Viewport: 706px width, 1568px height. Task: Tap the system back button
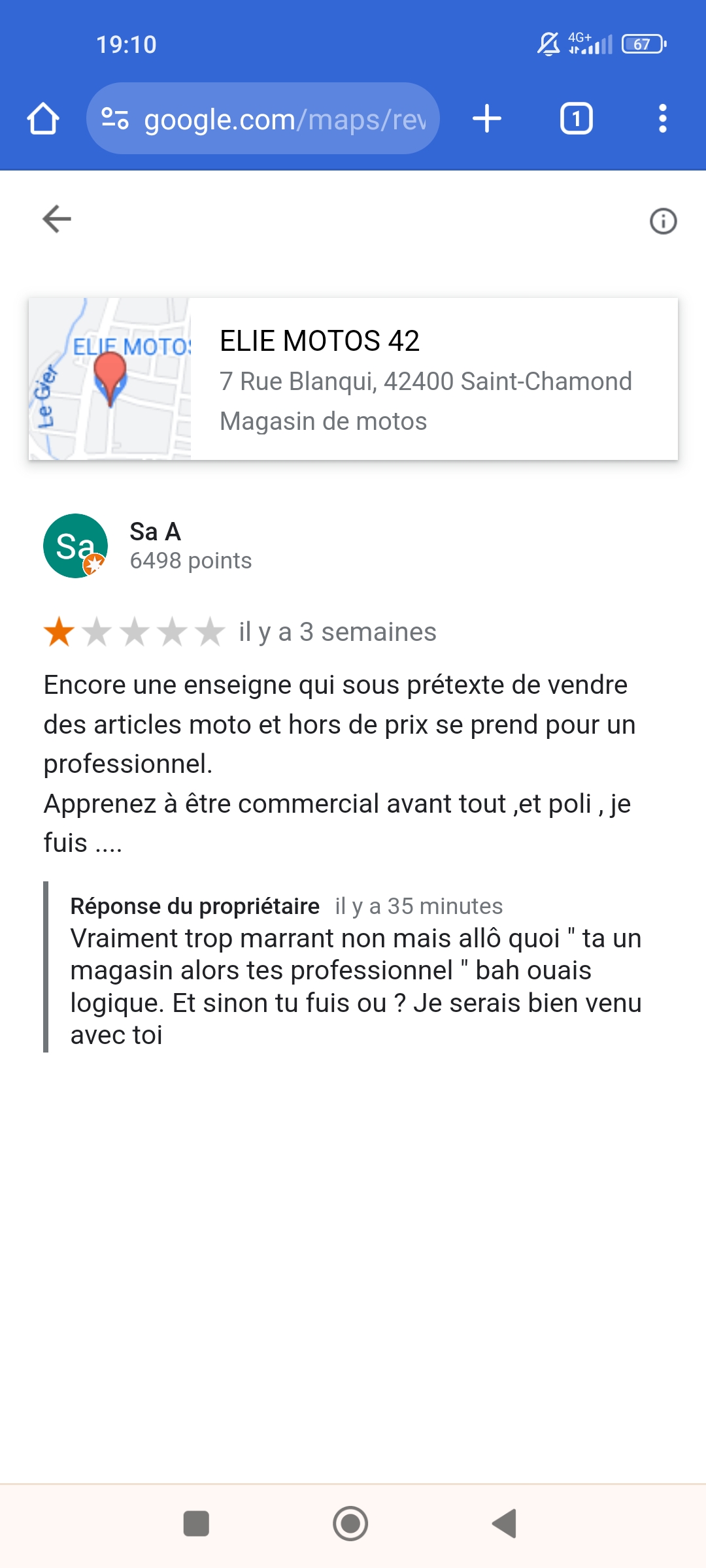[x=505, y=1524]
